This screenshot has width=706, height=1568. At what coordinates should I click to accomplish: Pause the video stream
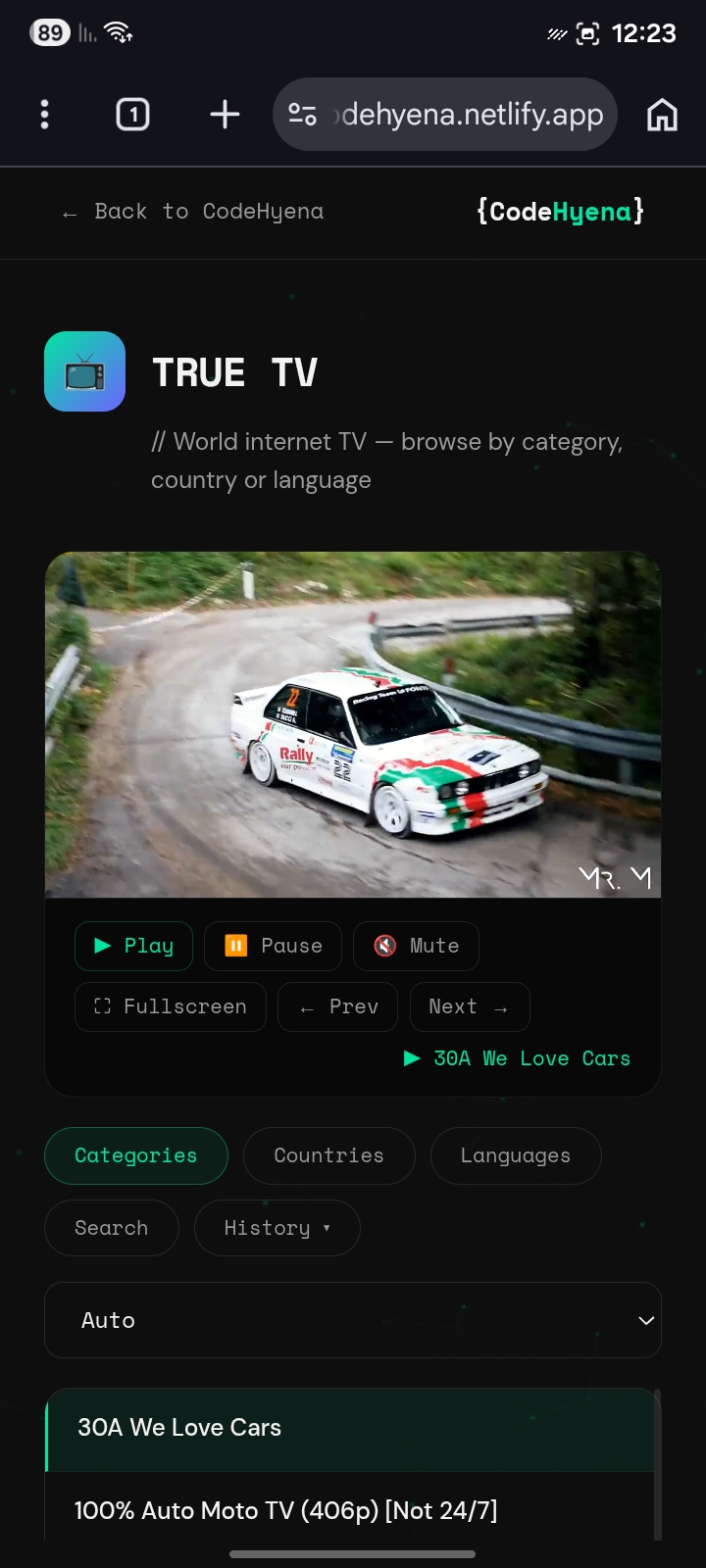coord(273,946)
